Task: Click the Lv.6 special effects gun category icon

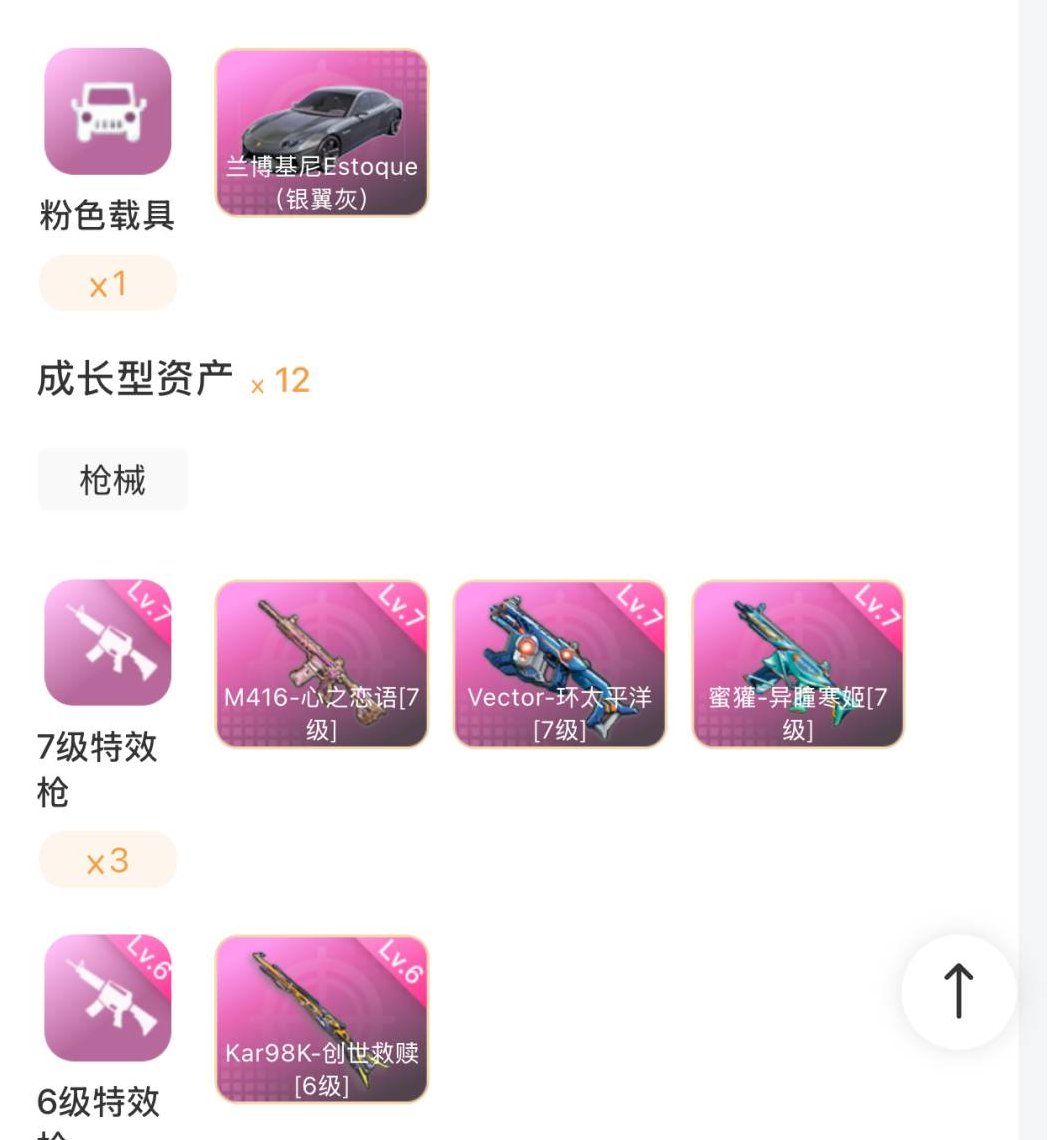Action: click(107, 998)
